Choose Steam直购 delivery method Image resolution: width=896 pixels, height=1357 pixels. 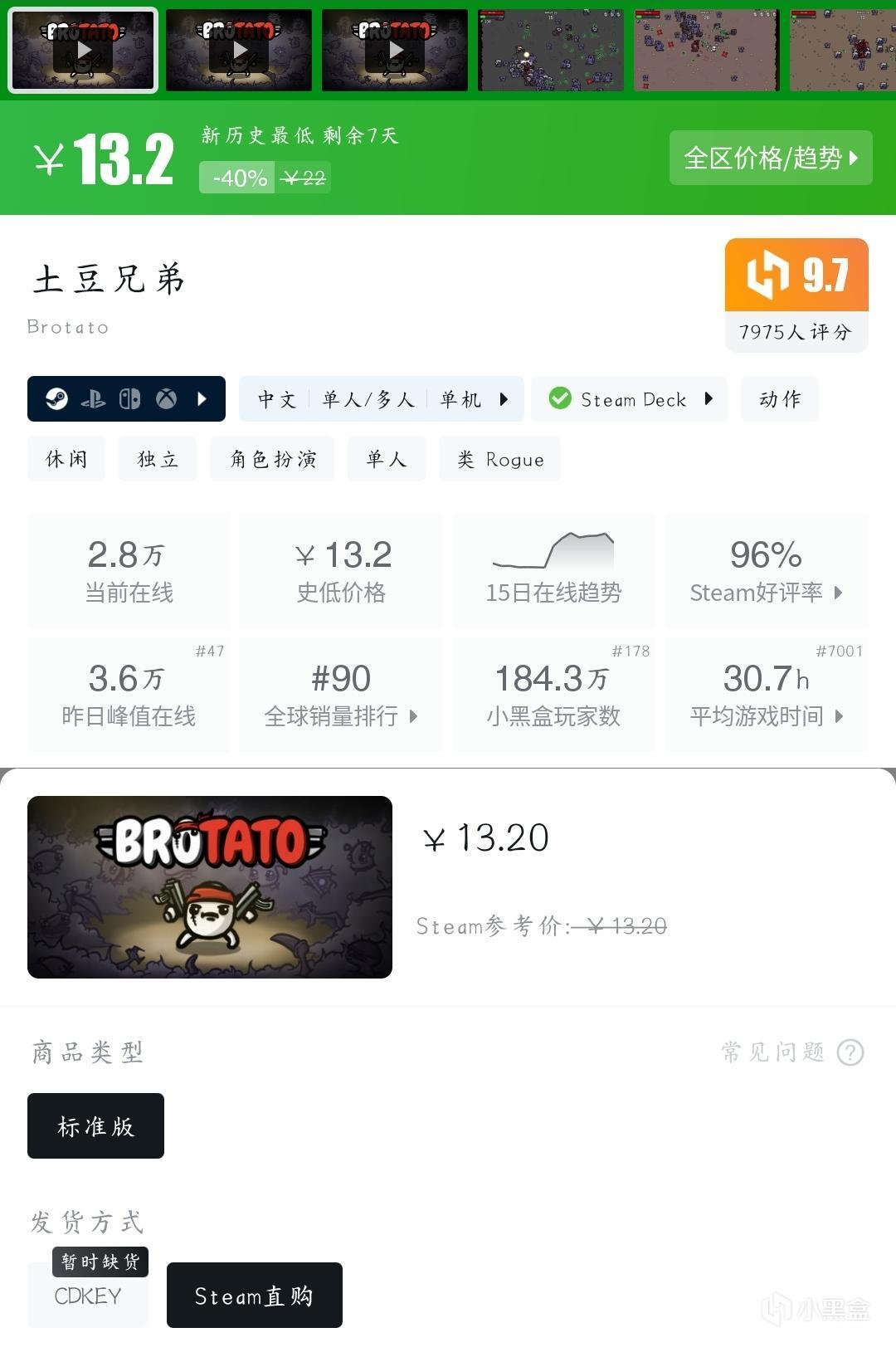point(254,1296)
